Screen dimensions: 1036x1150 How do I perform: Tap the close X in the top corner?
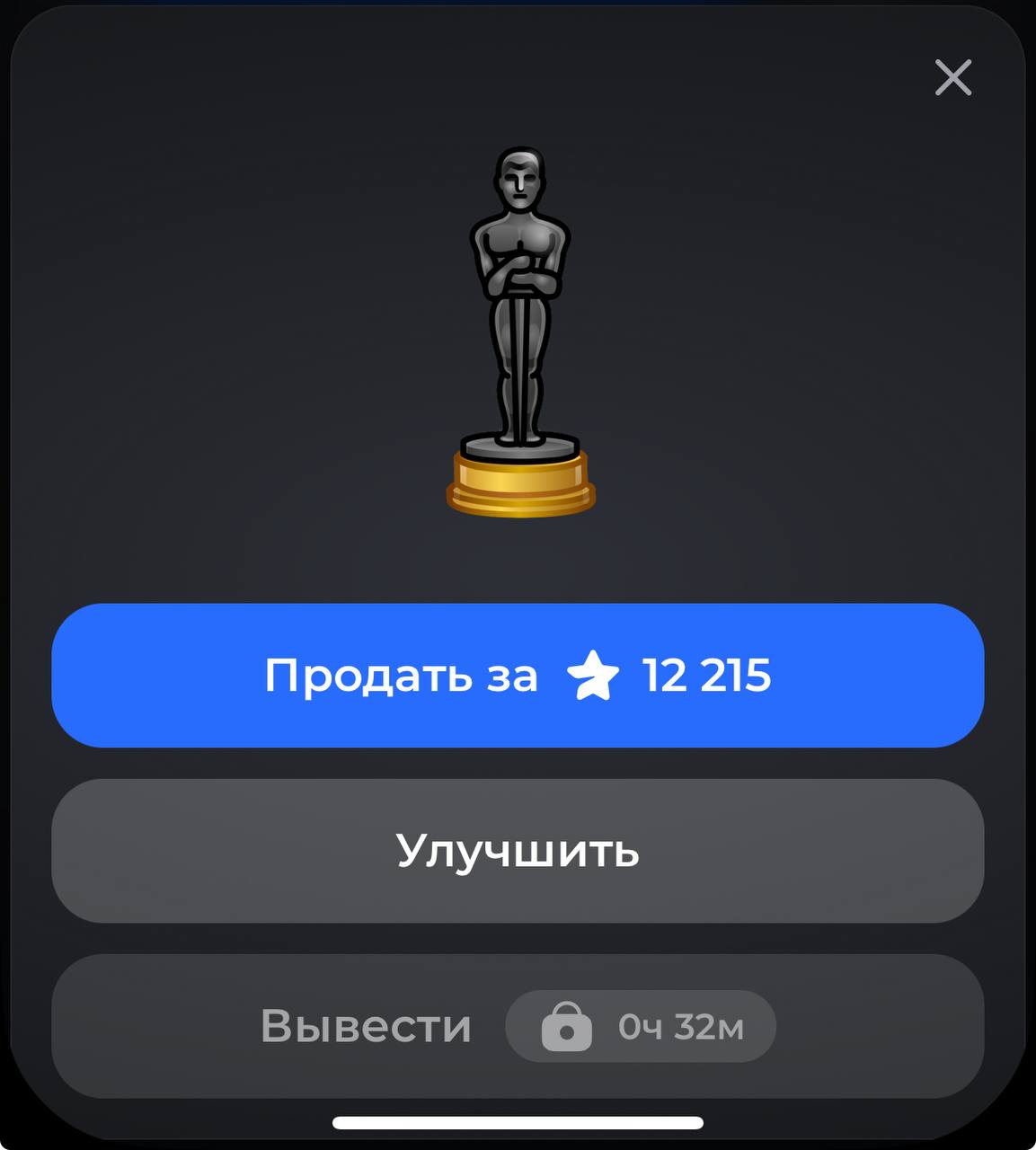coord(953,78)
